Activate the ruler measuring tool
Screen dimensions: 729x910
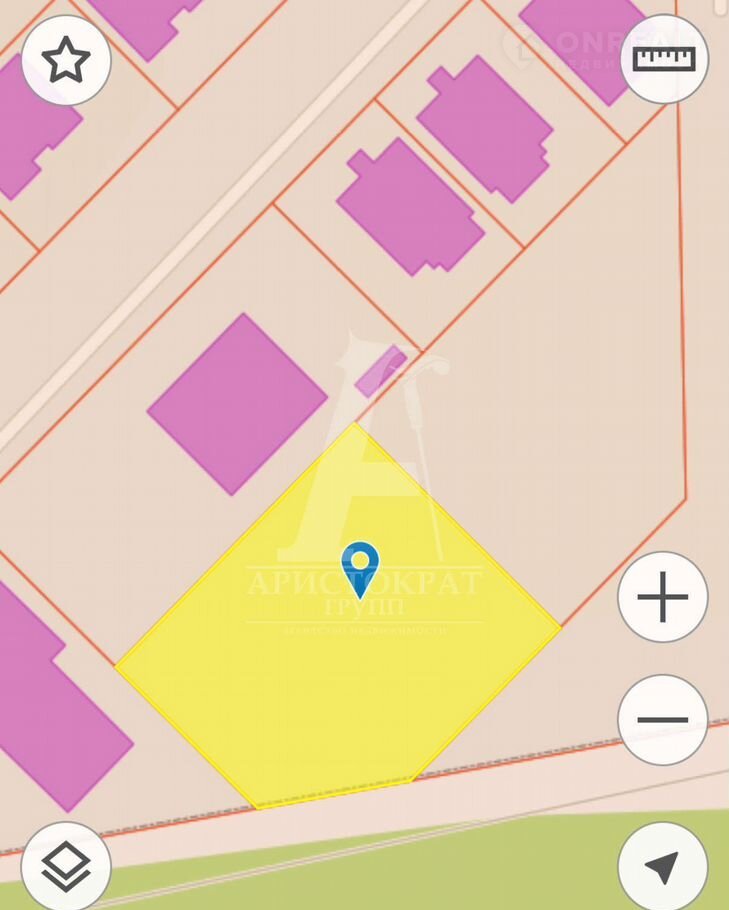tap(664, 59)
